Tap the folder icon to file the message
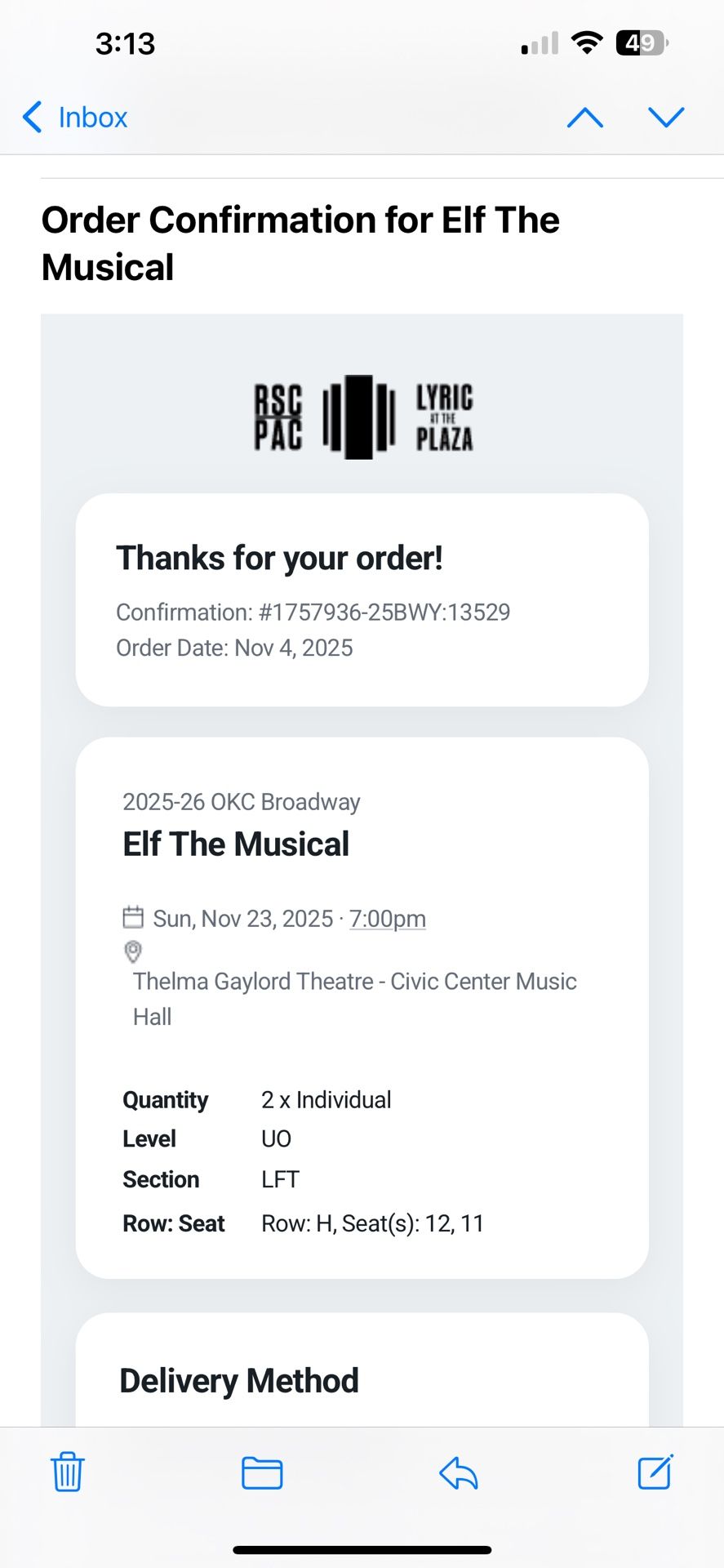The image size is (724, 1568). [262, 1474]
